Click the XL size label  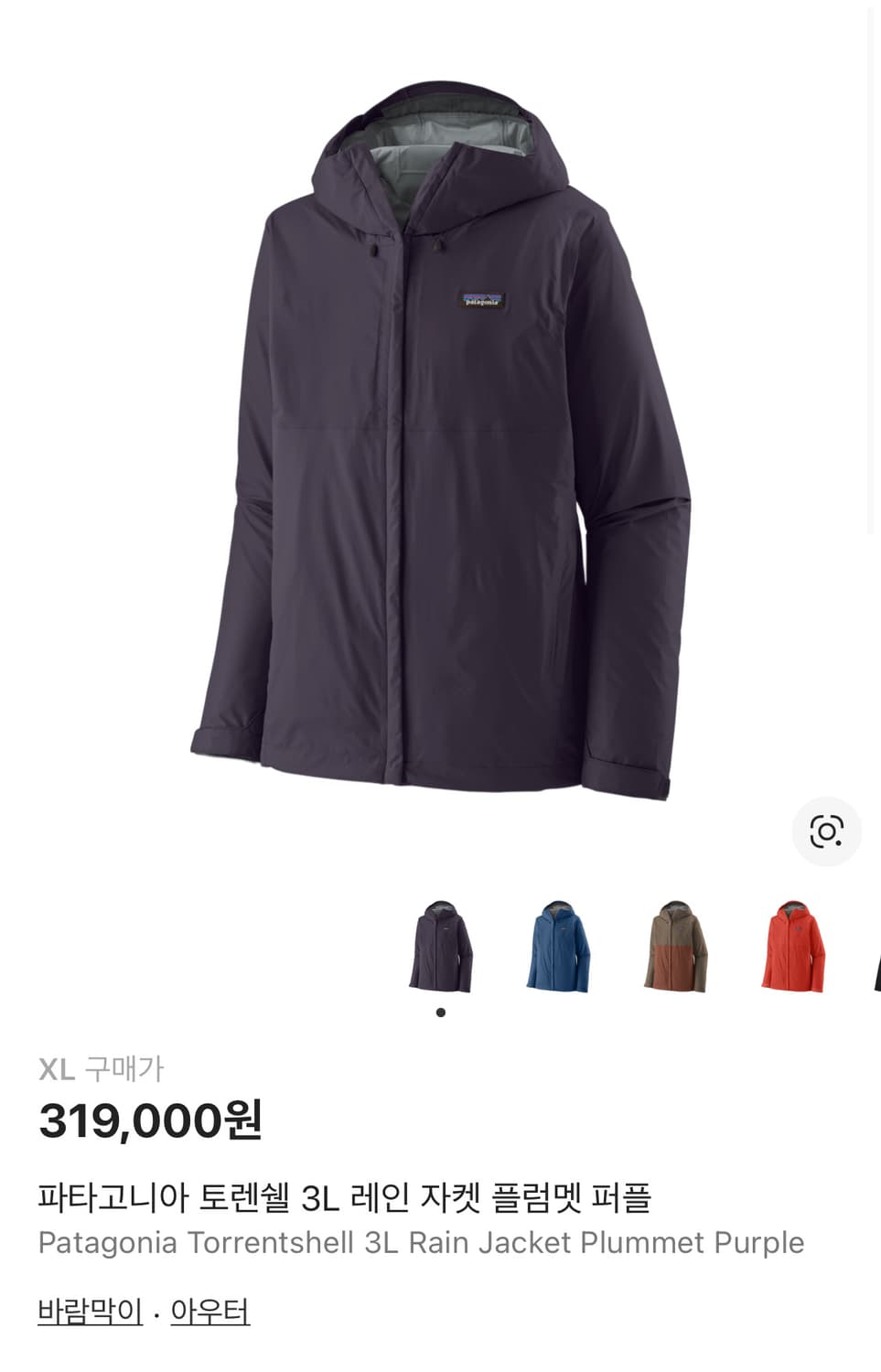pos(56,1068)
